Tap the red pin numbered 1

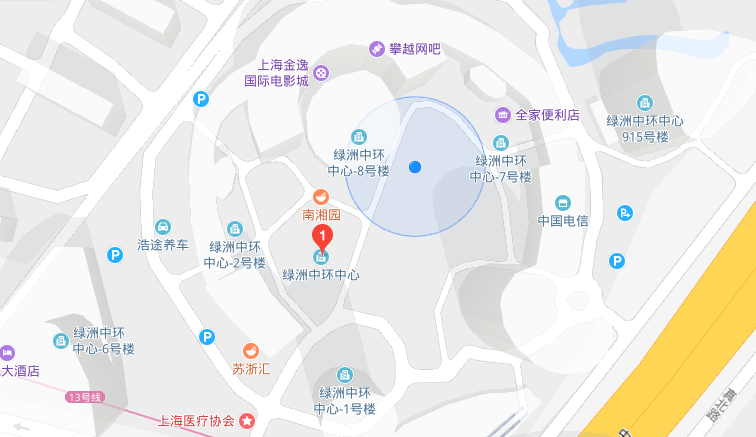pyautogui.click(x=322, y=238)
